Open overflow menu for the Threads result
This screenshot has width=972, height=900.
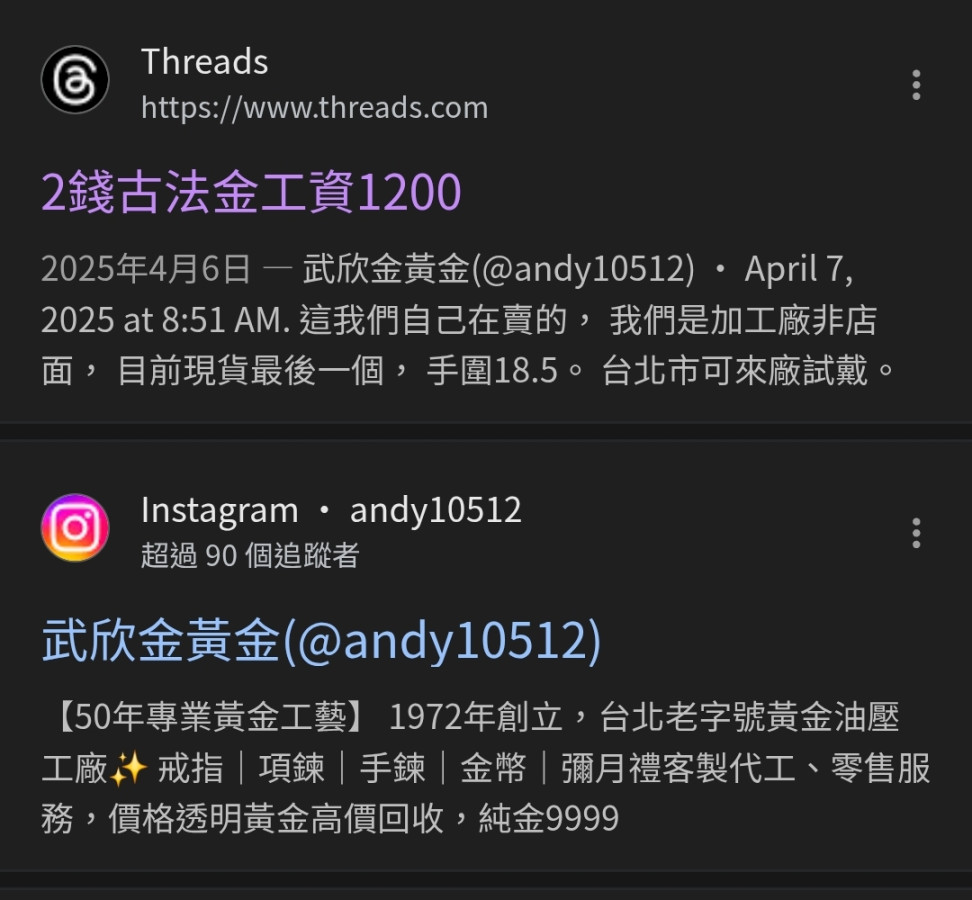[x=915, y=85]
